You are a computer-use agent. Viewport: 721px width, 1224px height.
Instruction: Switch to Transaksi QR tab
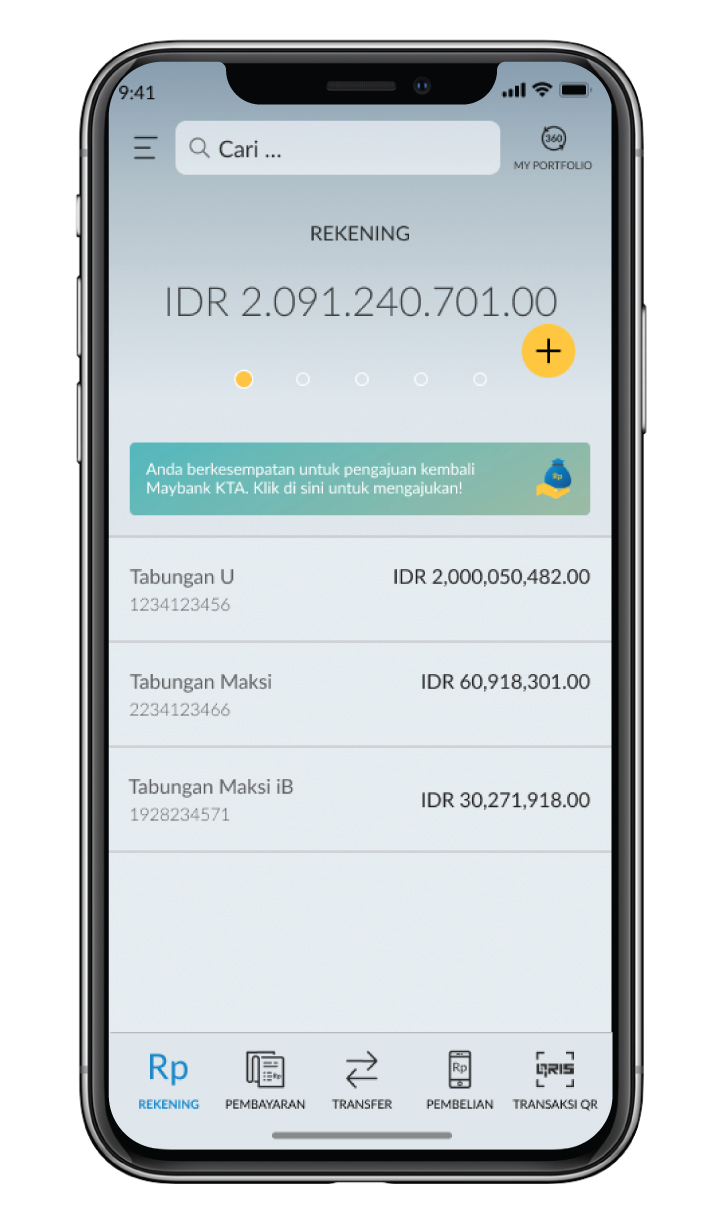(x=555, y=1080)
